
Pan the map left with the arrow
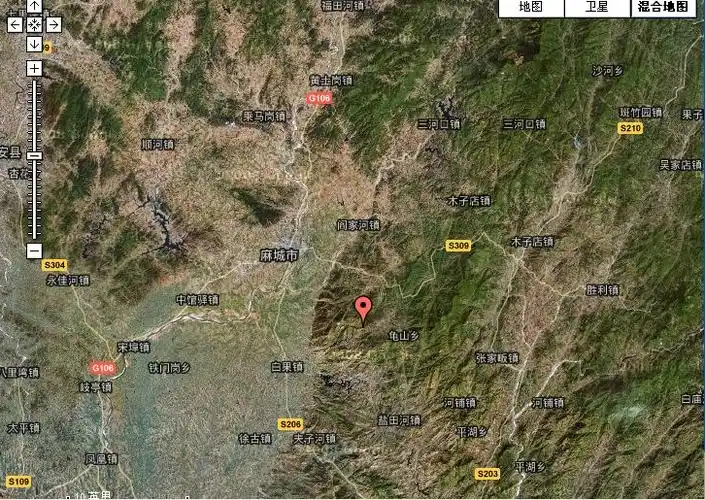pyautogui.click(x=14, y=24)
